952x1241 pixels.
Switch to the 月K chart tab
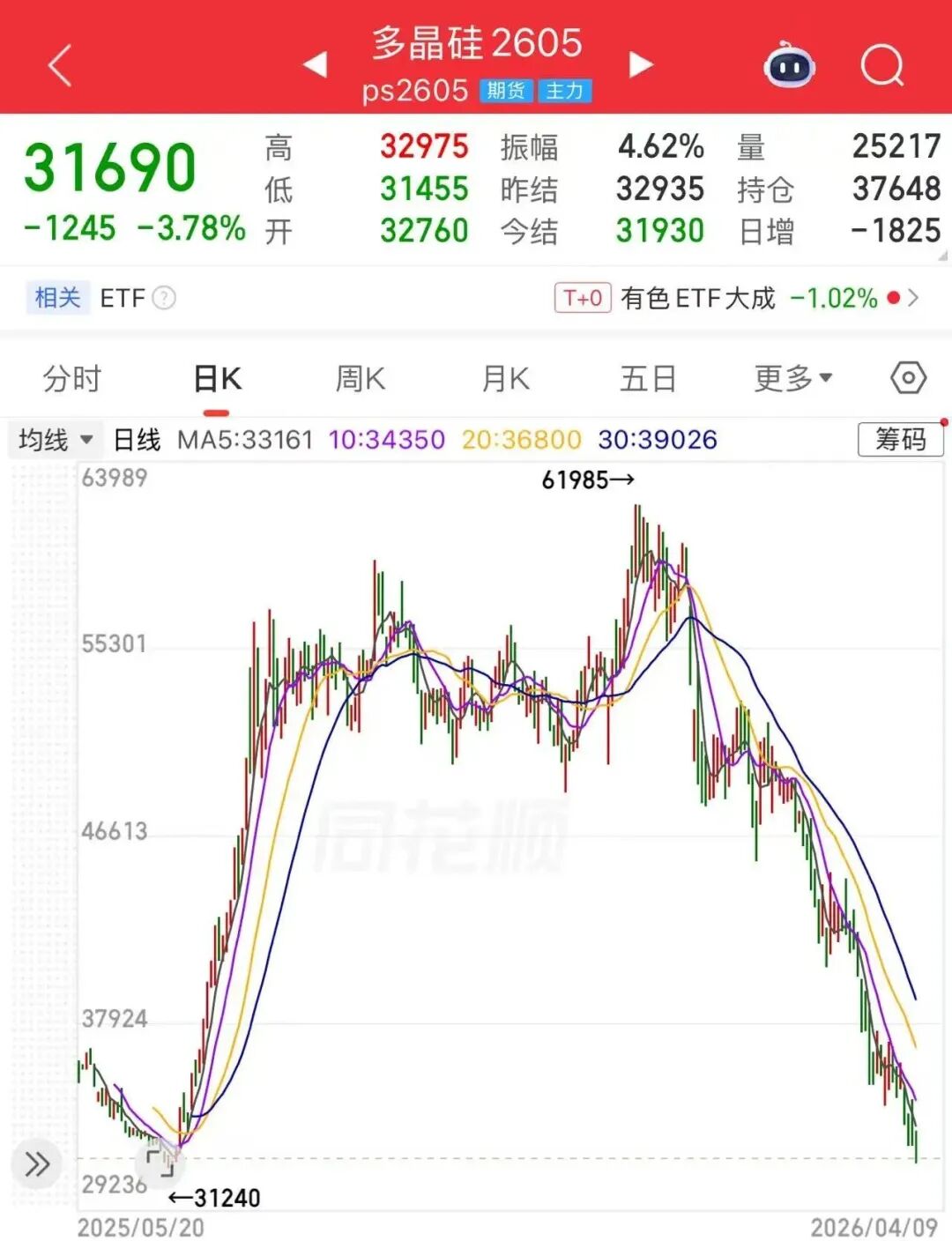(x=505, y=379)
